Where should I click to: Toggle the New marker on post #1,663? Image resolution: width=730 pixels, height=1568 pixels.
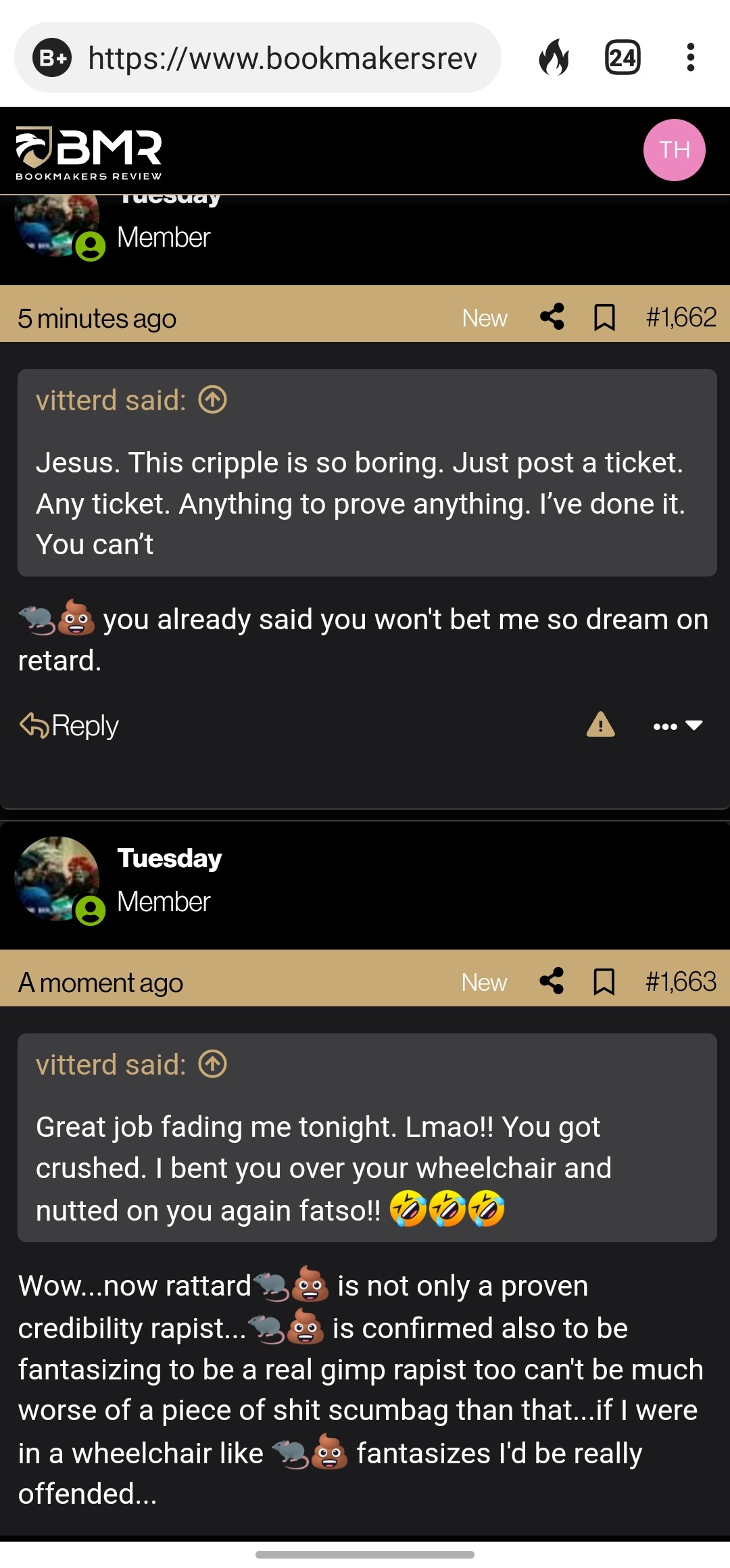click(x=485, y=983)
